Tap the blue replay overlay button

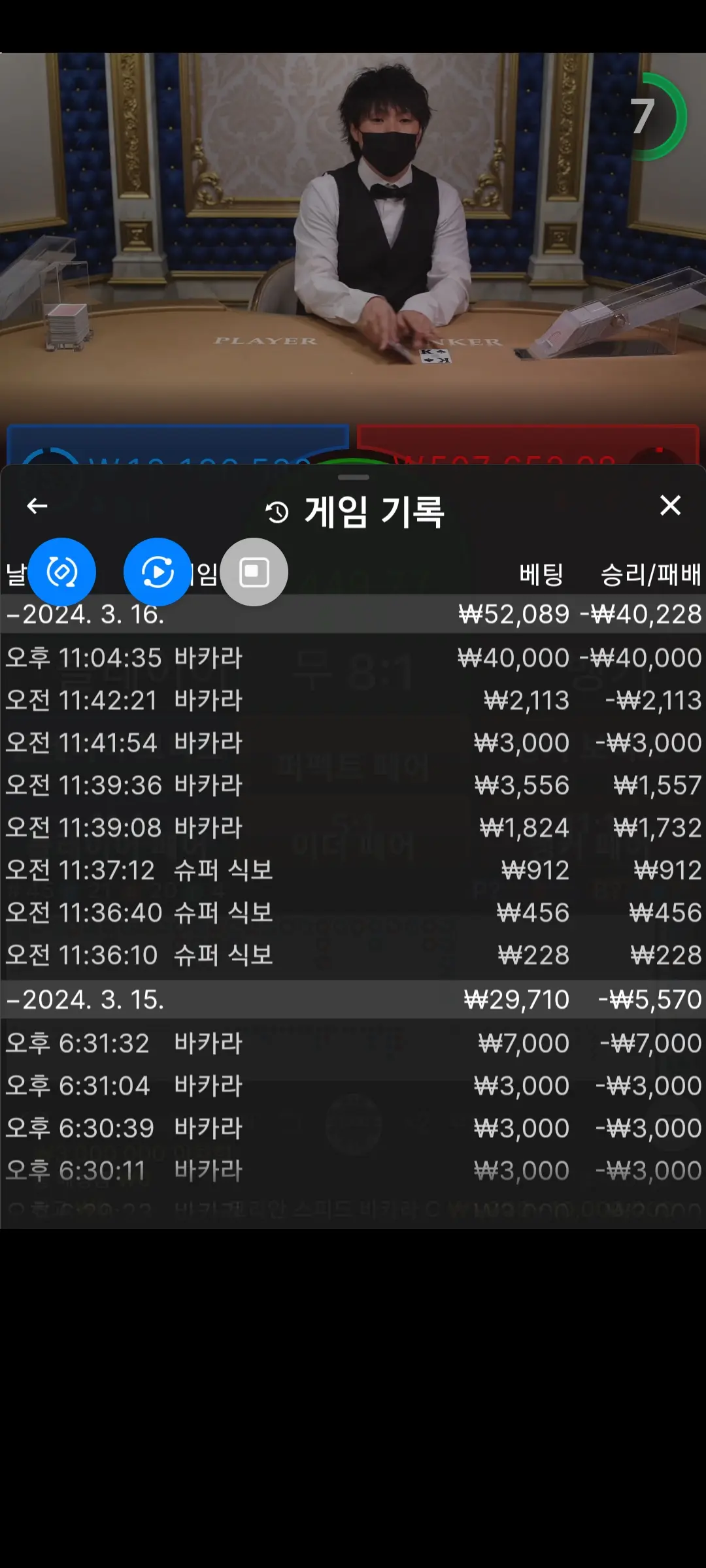[158, 572]
